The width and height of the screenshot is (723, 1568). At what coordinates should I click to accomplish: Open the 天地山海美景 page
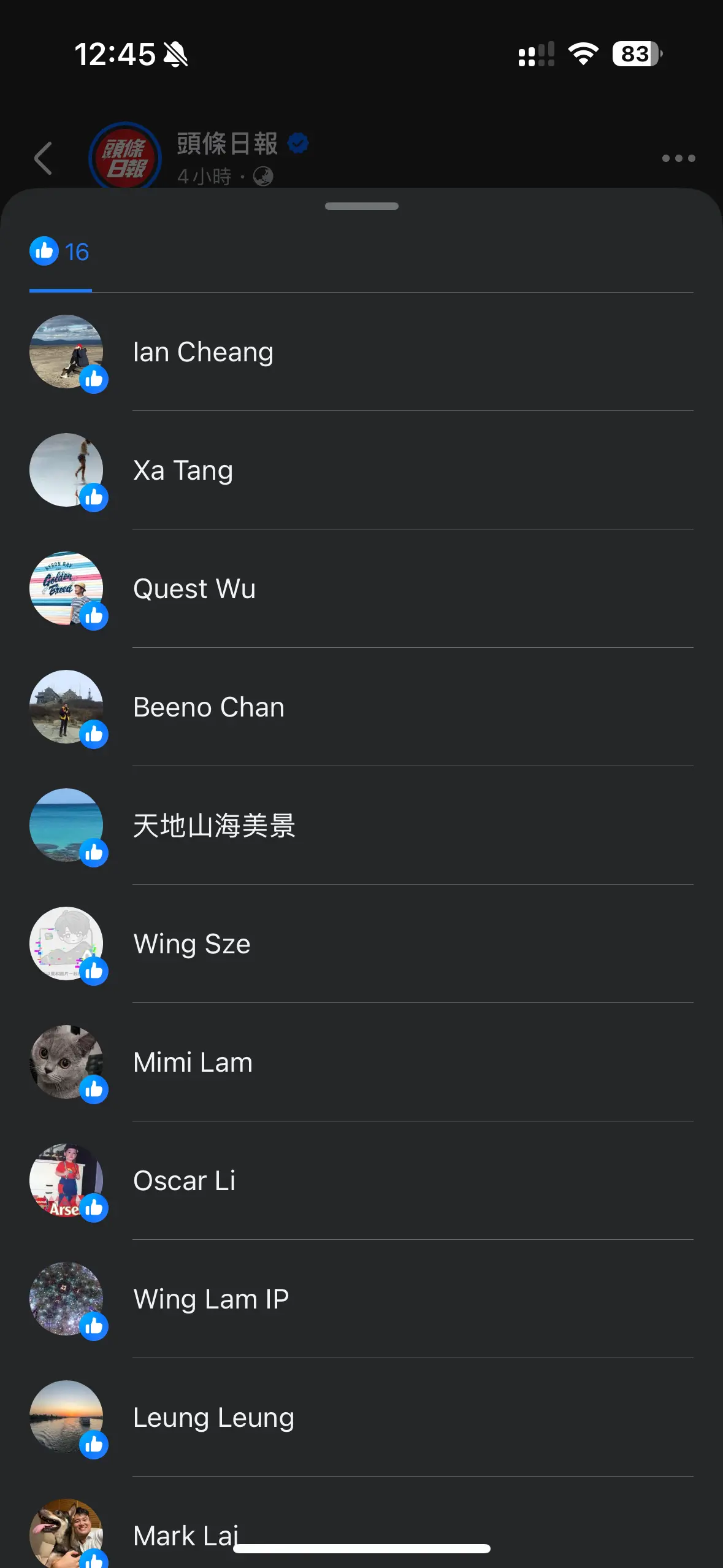click(x=362, y=826)
